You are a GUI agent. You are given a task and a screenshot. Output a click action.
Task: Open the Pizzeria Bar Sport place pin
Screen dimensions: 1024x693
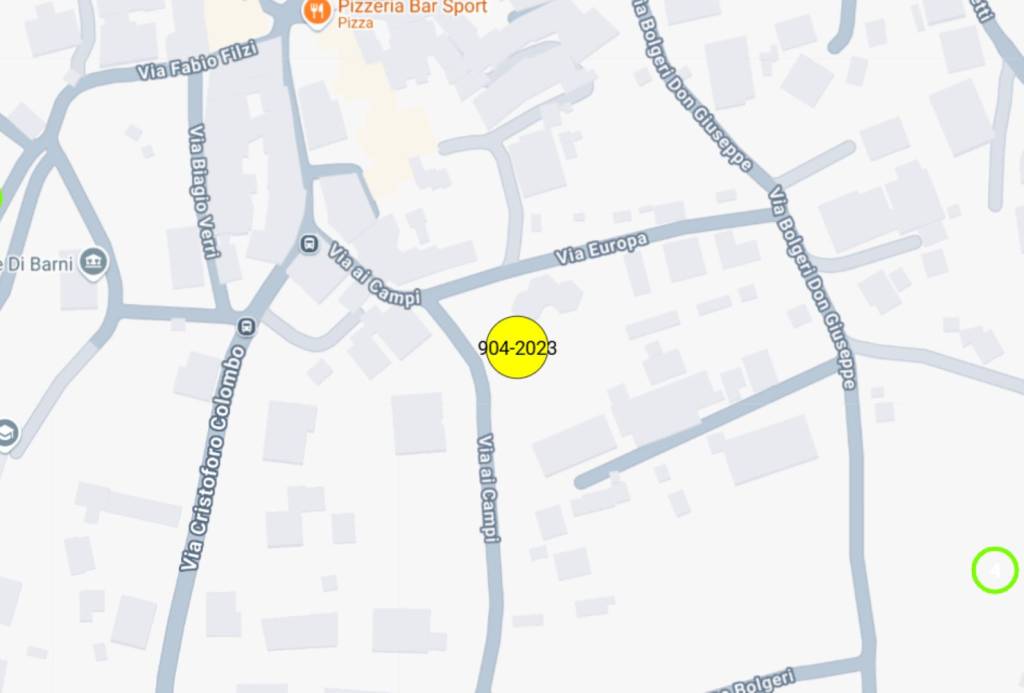pyautogui.click(x=317, y=13)
